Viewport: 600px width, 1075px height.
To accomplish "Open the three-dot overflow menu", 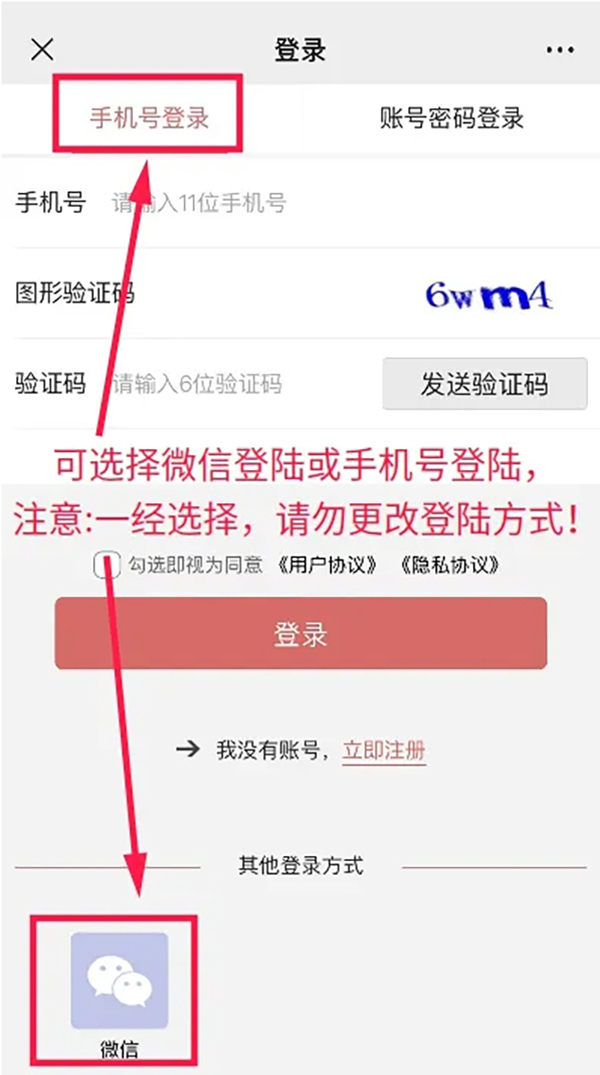I will [559, 50].
